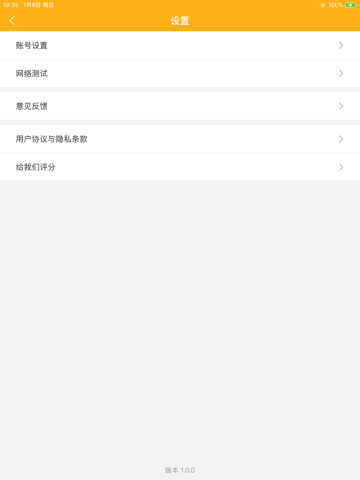The height and width of the screenshot is (480, 360).
Task: Select 给我们评分 to rate the app
Action: point(180,167)
